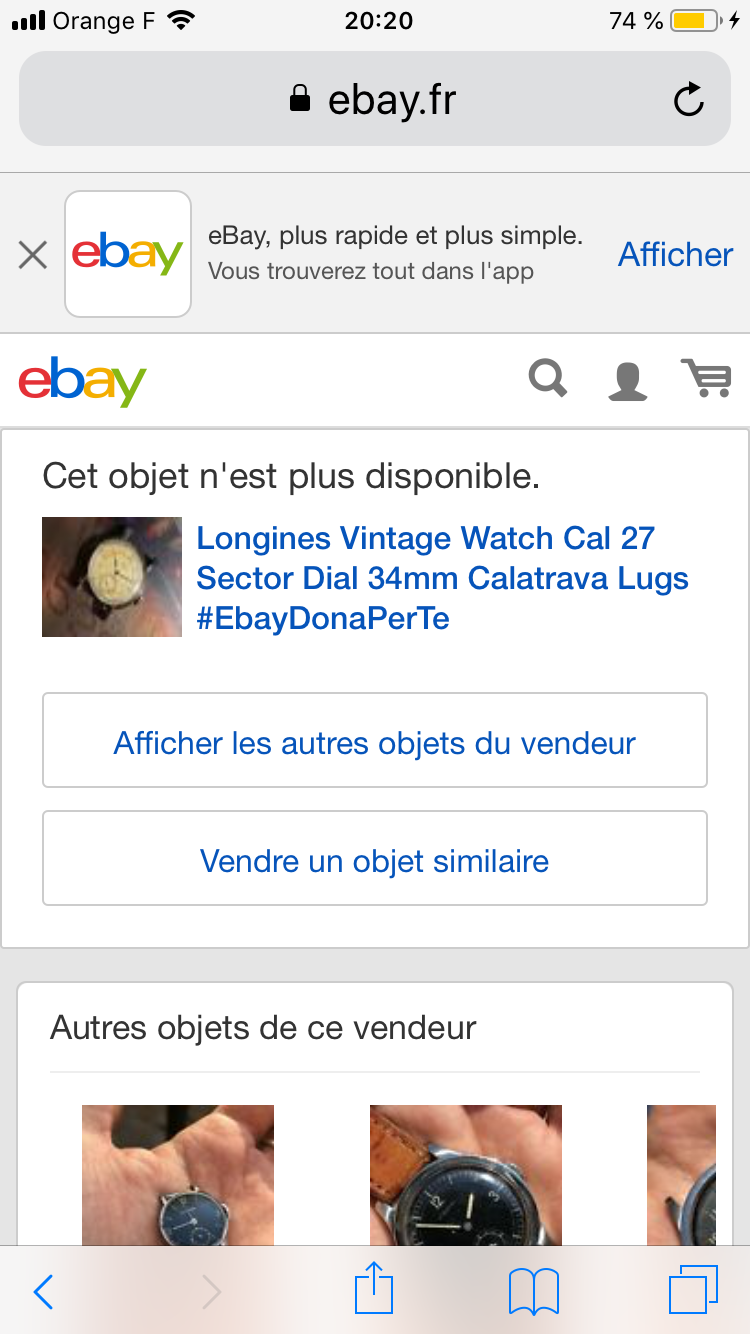The width and height of the screenshot is (750, 1334).
Task: Choose Vendre un objet similaire
Action: click(375, 859)
